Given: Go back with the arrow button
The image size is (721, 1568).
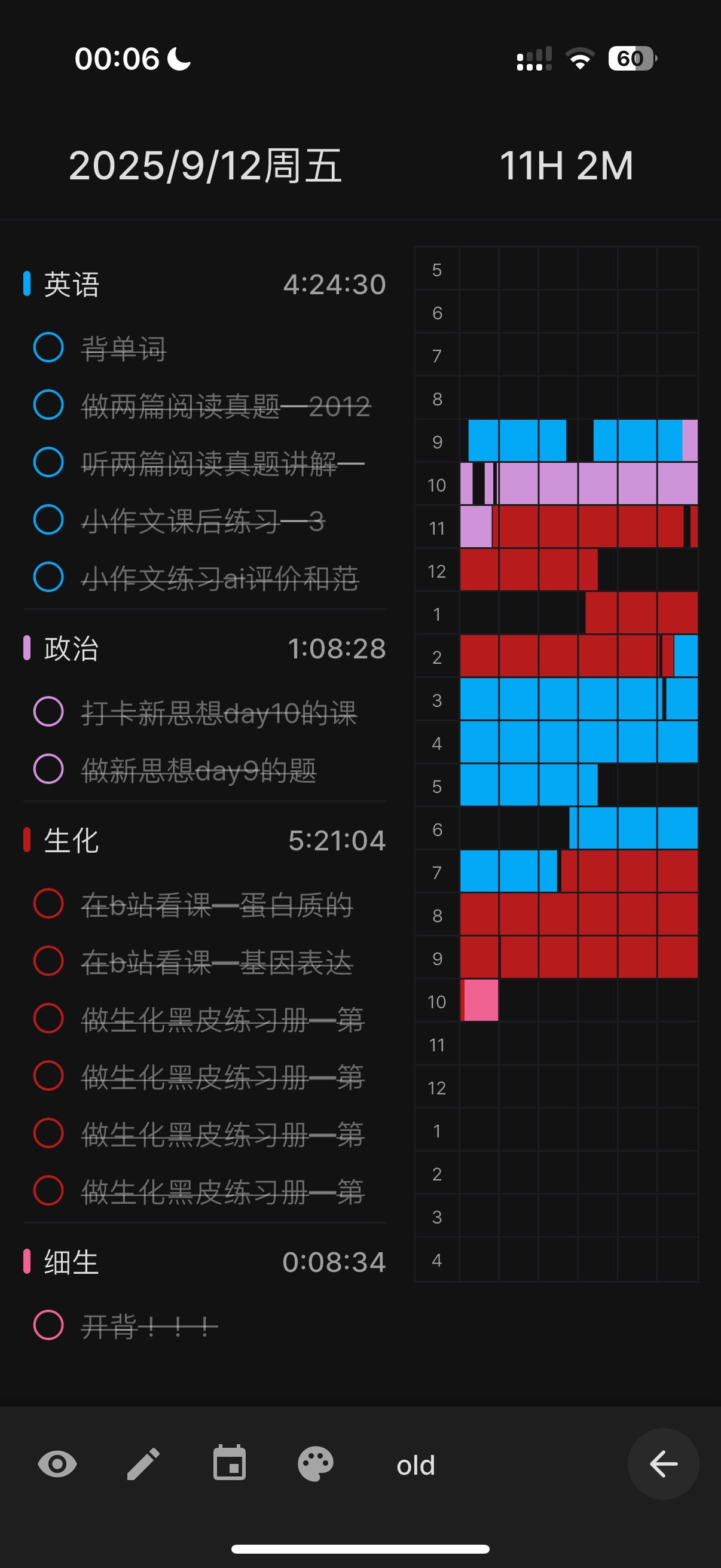Looking at the screenshot, I should pos(662,1464).
